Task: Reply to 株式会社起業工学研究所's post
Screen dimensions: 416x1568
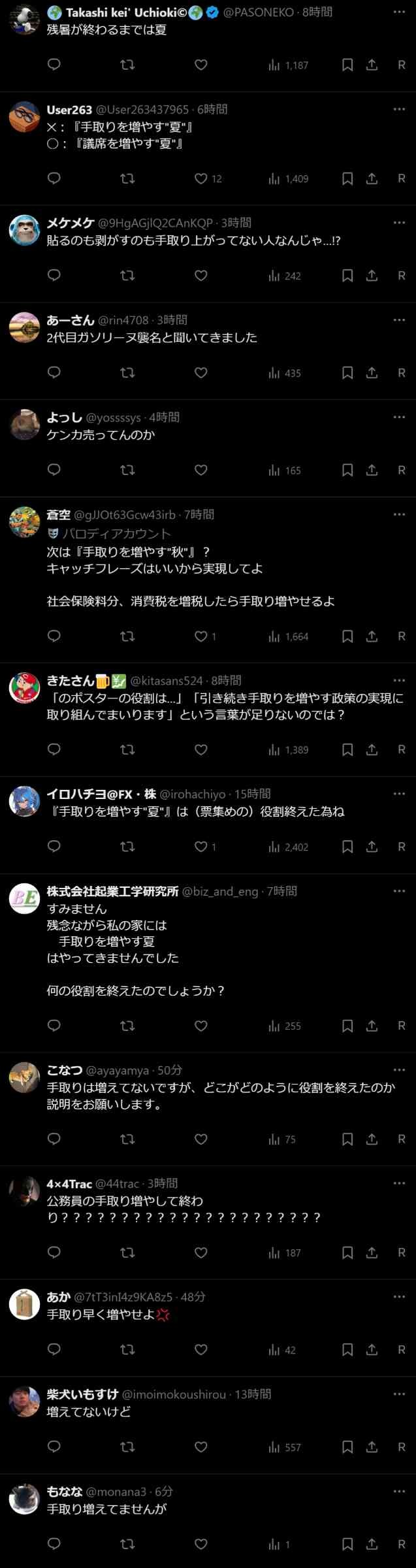Action: coord(54,1025)
